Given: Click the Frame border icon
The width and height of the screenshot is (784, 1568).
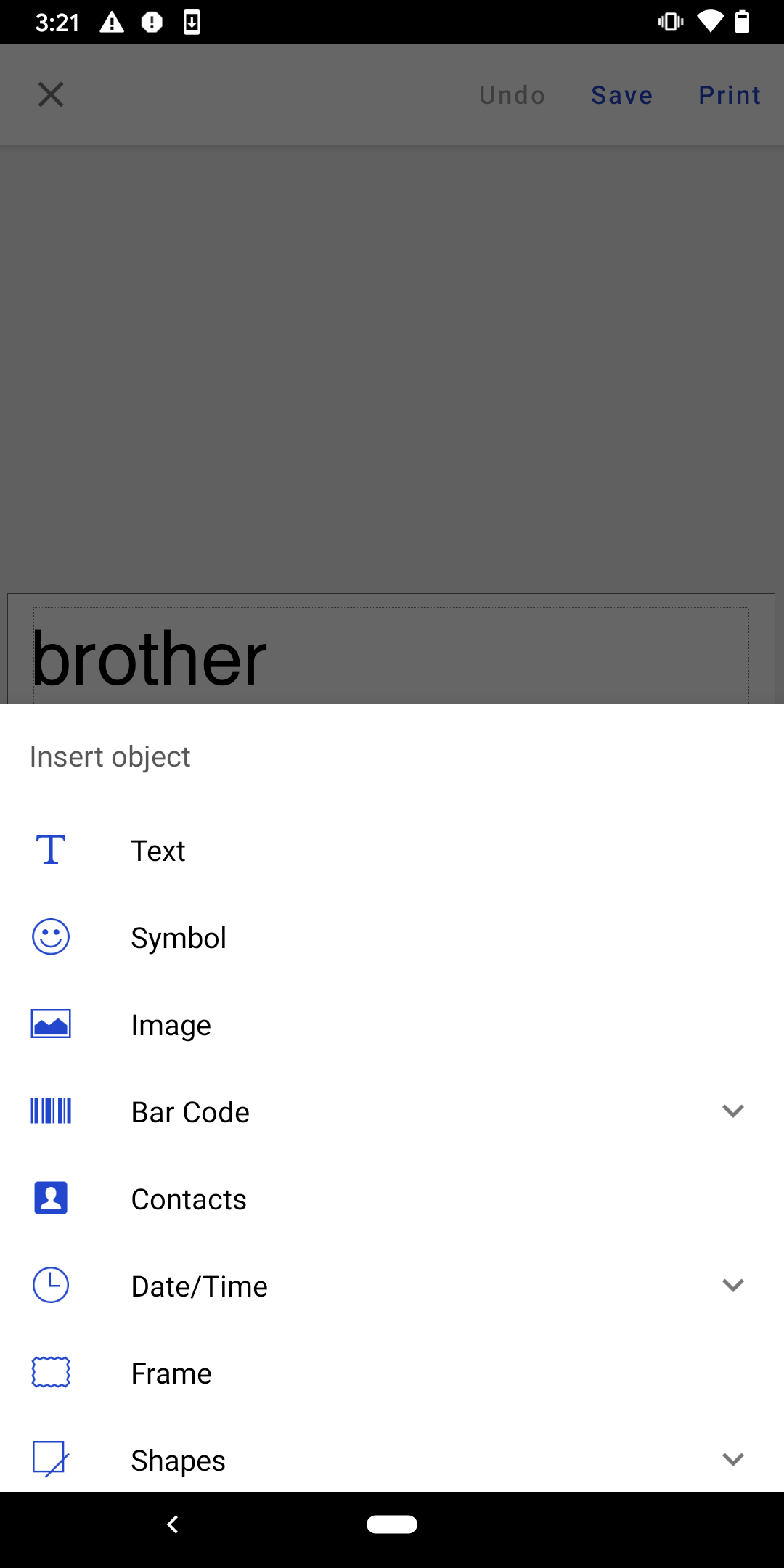Looking at the screenshot, I should pos(50,1372).
